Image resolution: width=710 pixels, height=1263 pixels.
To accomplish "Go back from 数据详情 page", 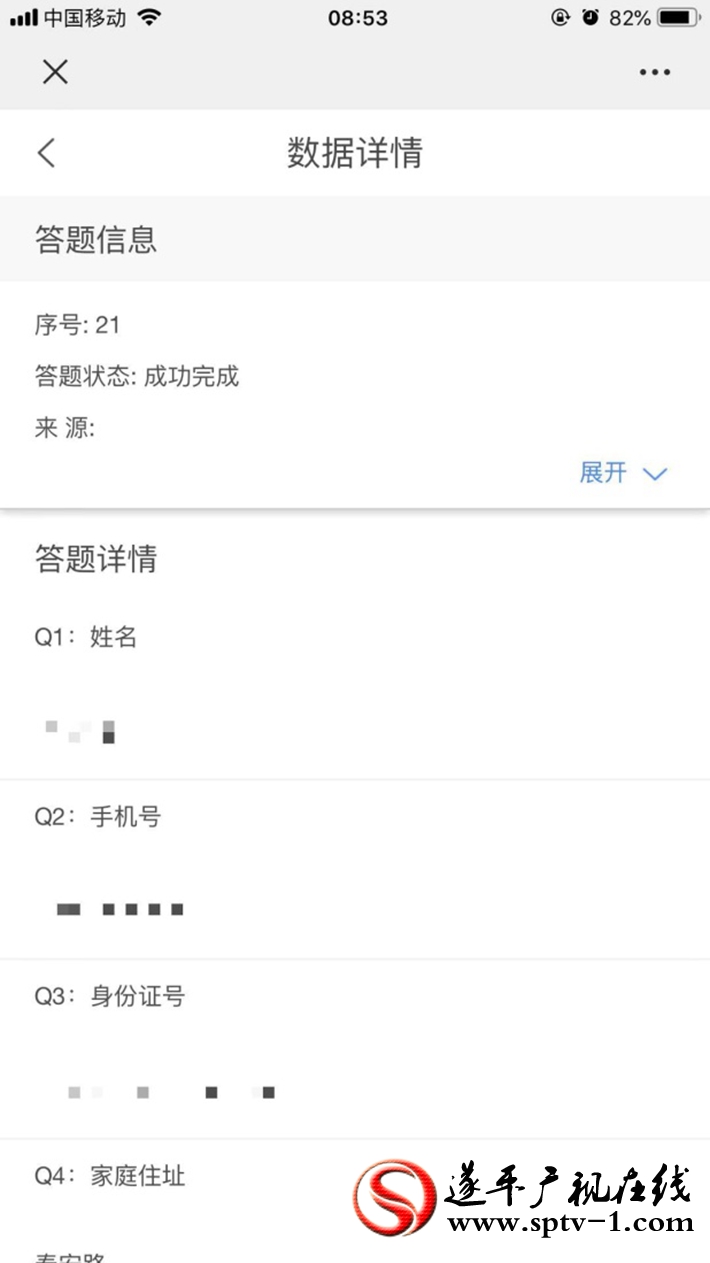I will tap(46, 153).
